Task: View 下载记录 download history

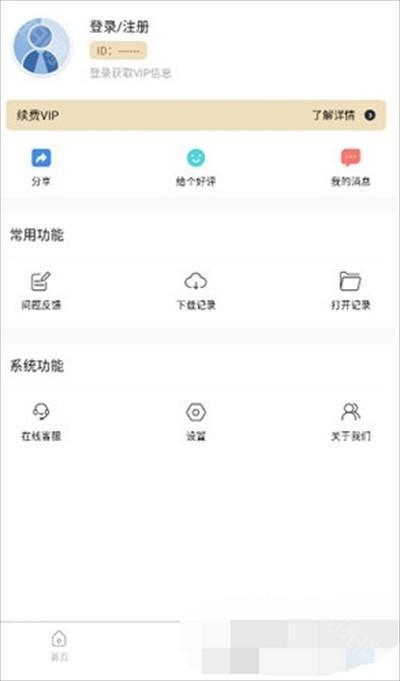Action: pyautogui.click(x=196, y=291)
